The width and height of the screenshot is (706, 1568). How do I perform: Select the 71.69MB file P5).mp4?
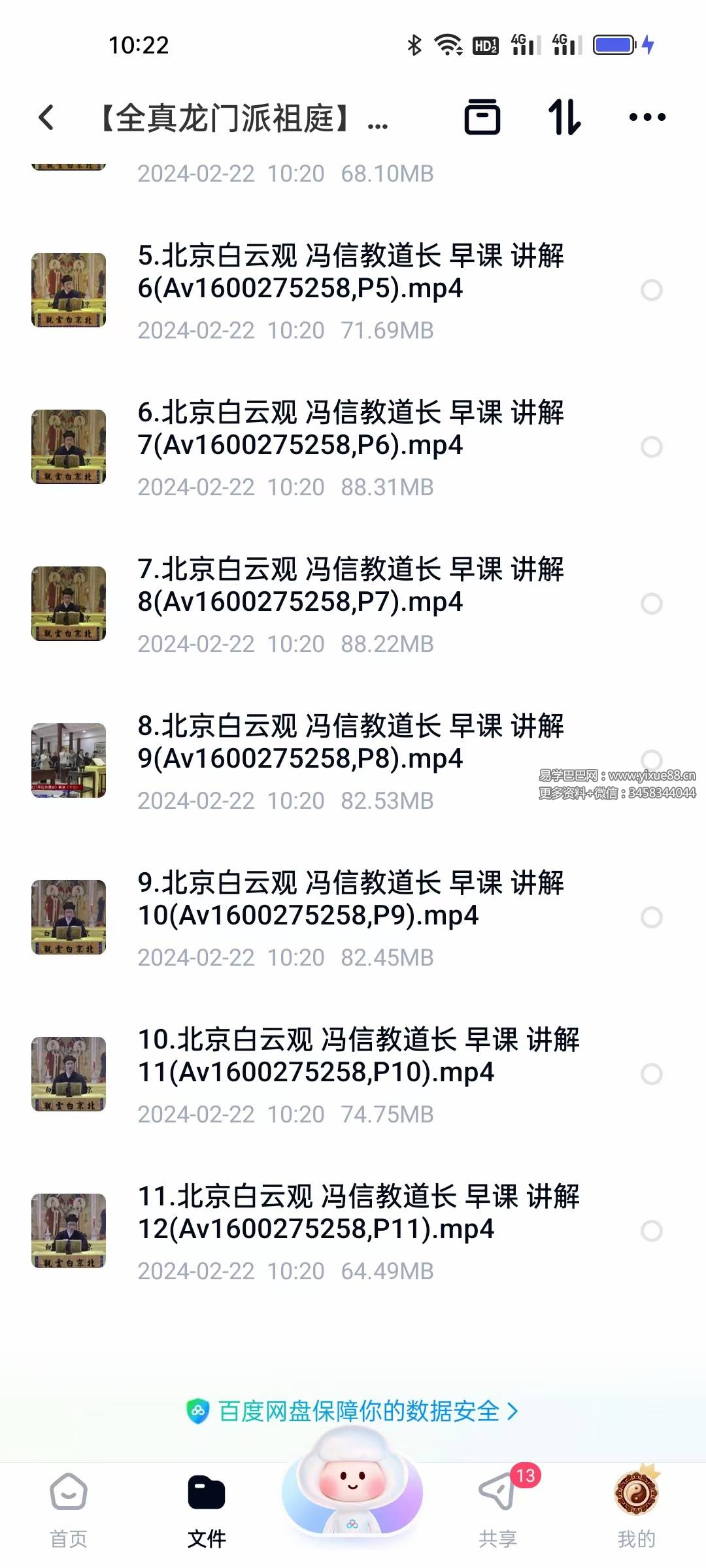pos(651,290)
